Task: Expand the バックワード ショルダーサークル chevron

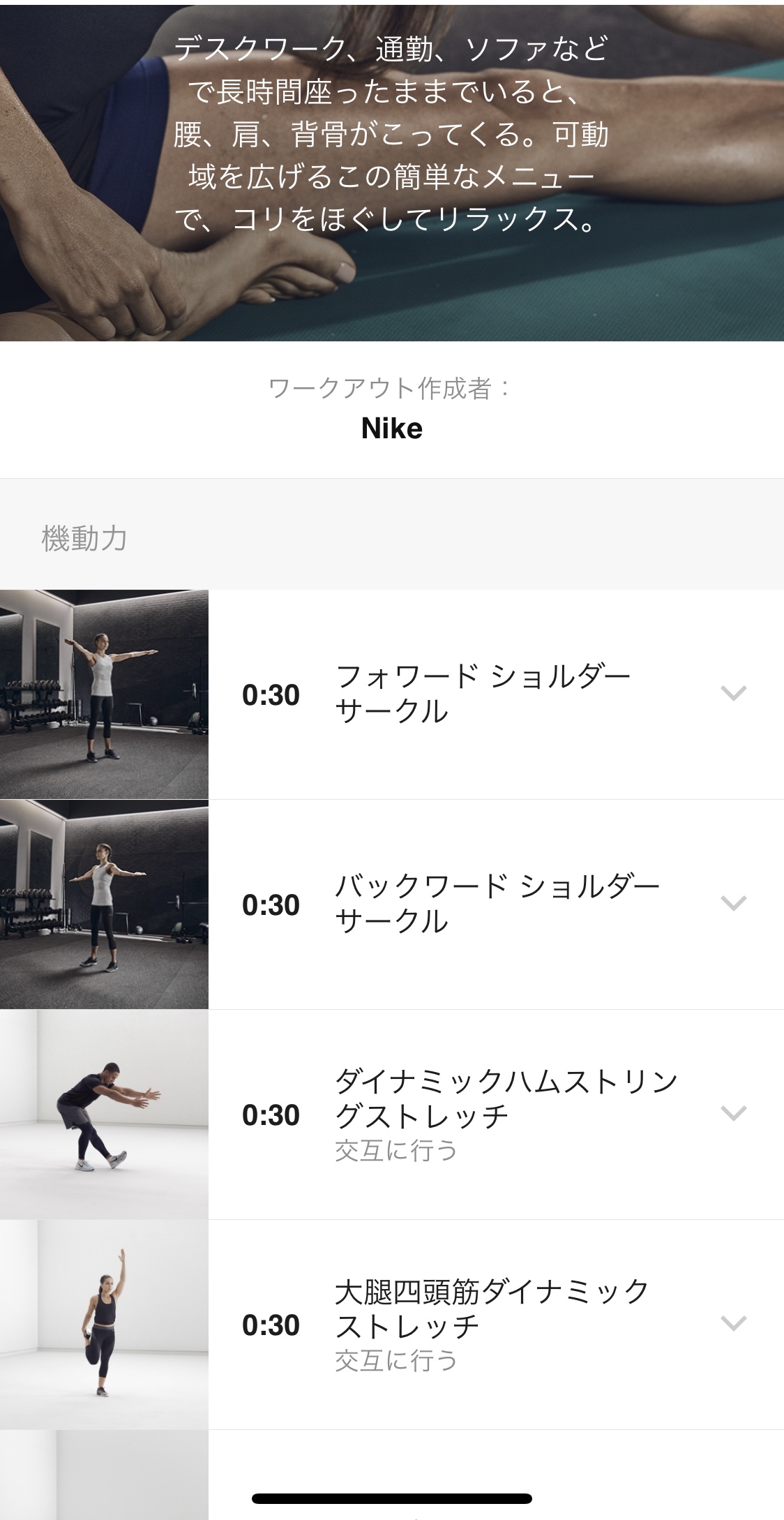Action: pyautogui.click(x=733, y=903)
